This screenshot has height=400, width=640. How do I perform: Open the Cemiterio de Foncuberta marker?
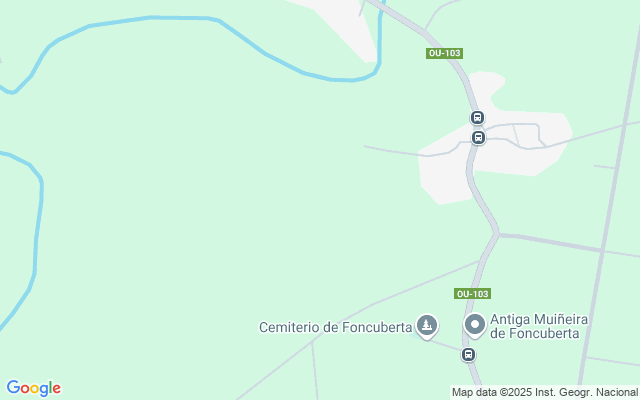(427, 325)
